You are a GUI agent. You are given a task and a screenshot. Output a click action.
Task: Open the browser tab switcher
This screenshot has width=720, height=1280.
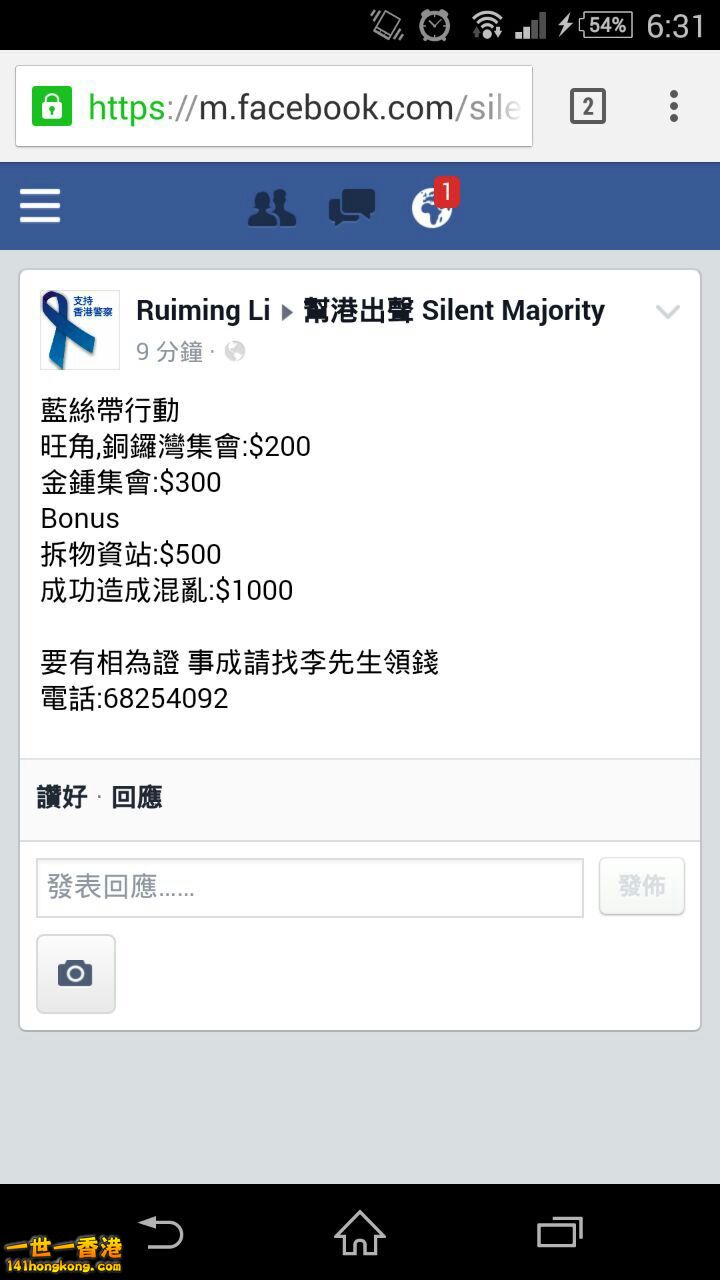(x=588, y=106)
